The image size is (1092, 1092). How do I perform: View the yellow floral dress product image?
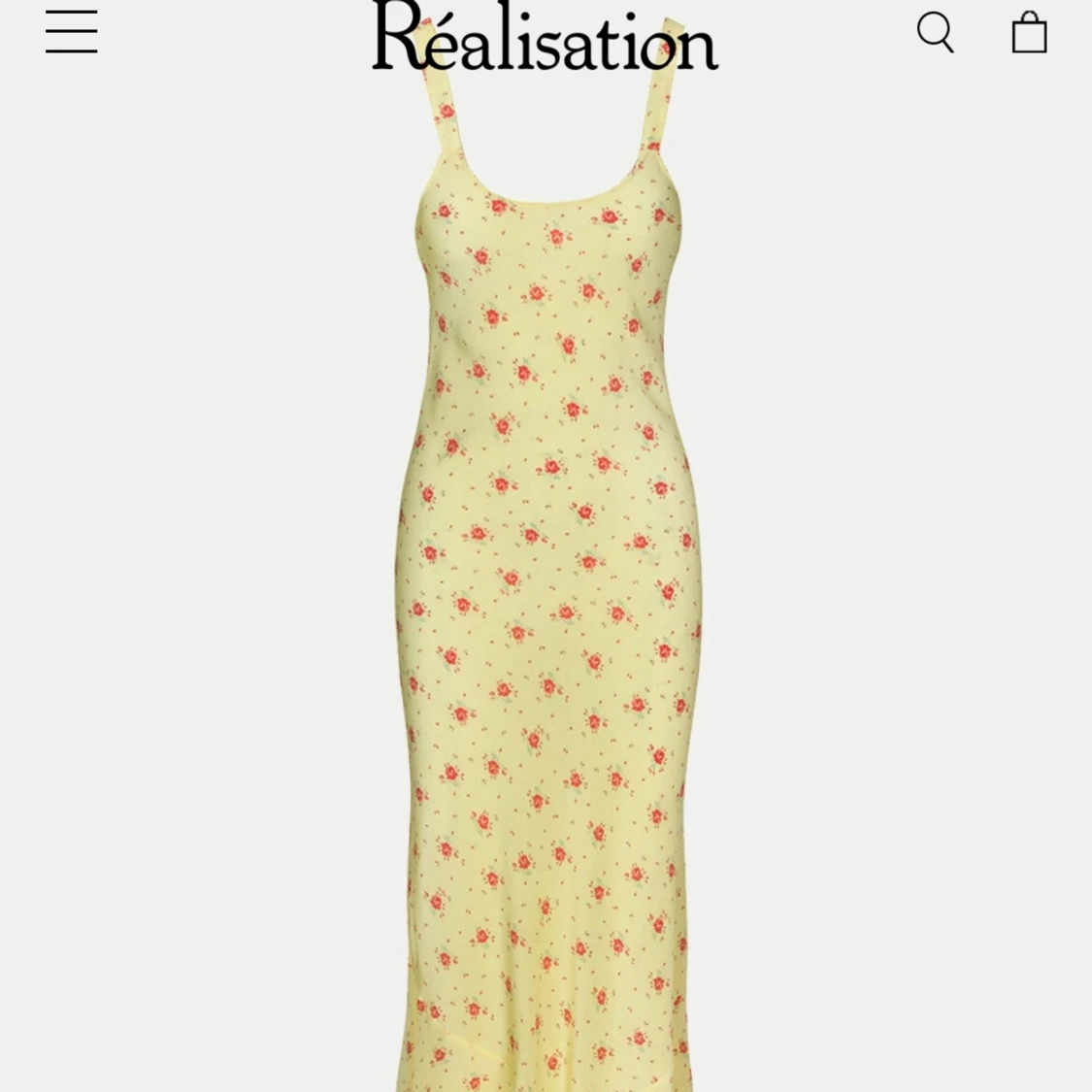click(546, 582)
